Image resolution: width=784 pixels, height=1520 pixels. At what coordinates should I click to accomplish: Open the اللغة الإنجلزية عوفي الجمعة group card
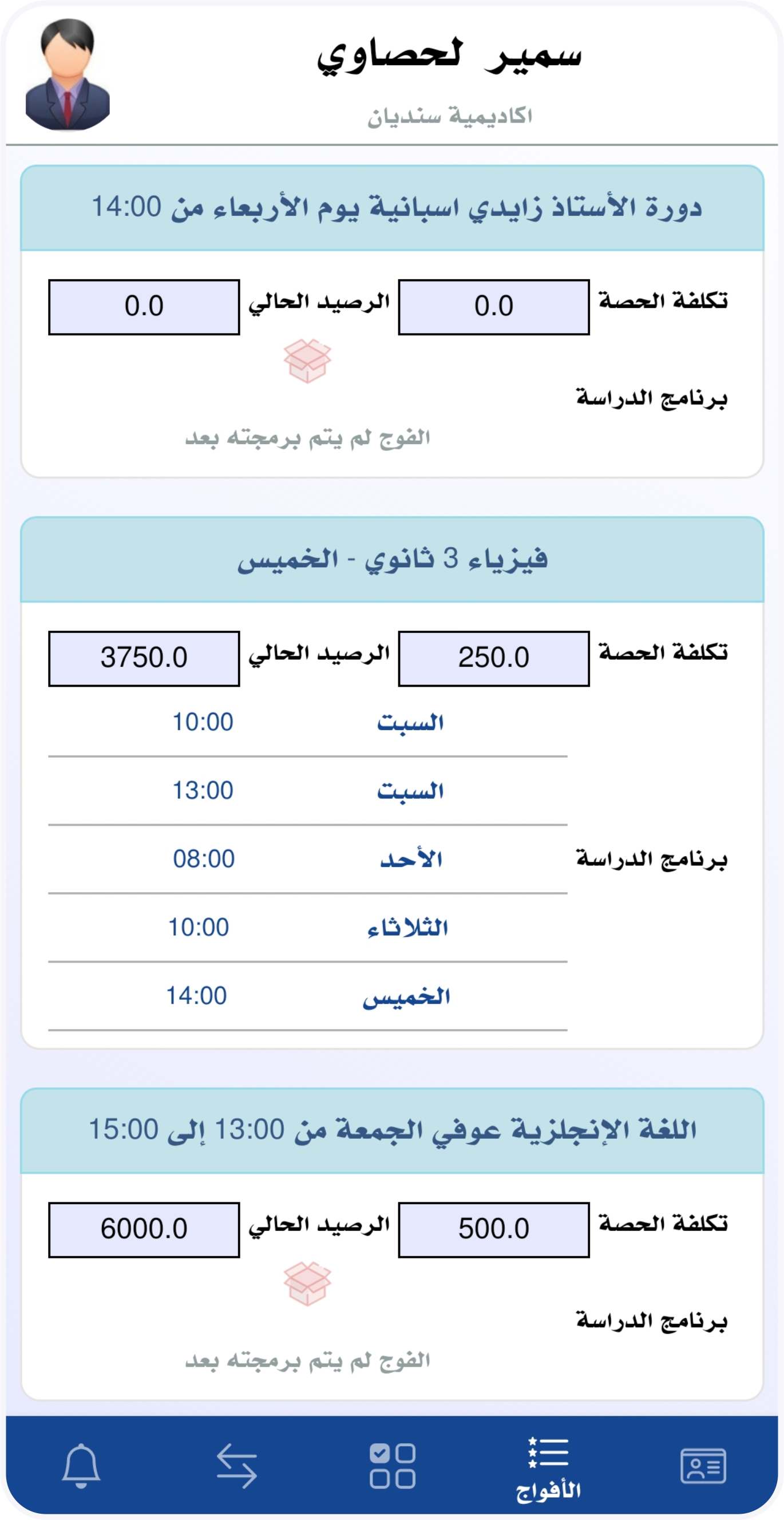[x=393, y=1130]
